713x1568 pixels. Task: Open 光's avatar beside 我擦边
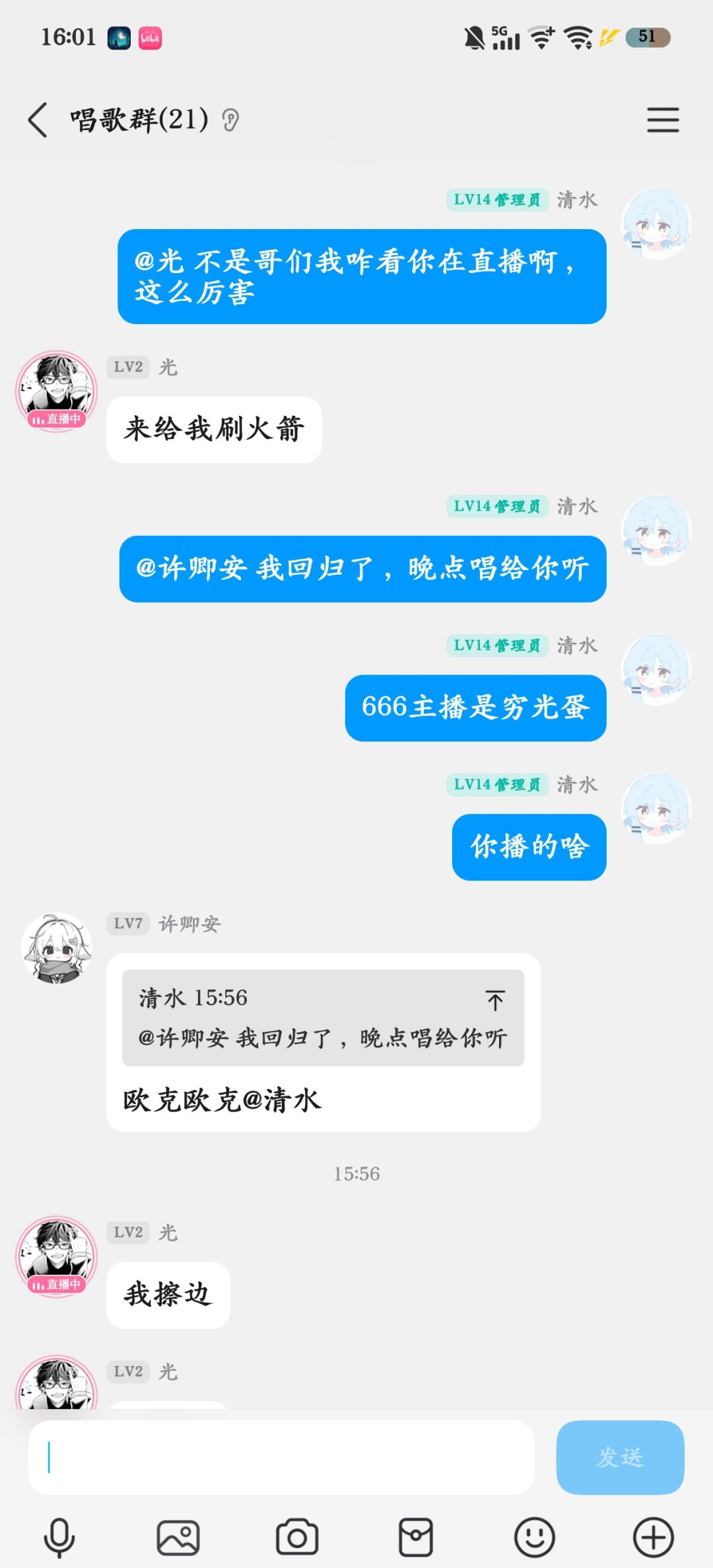pos(57,1257)
